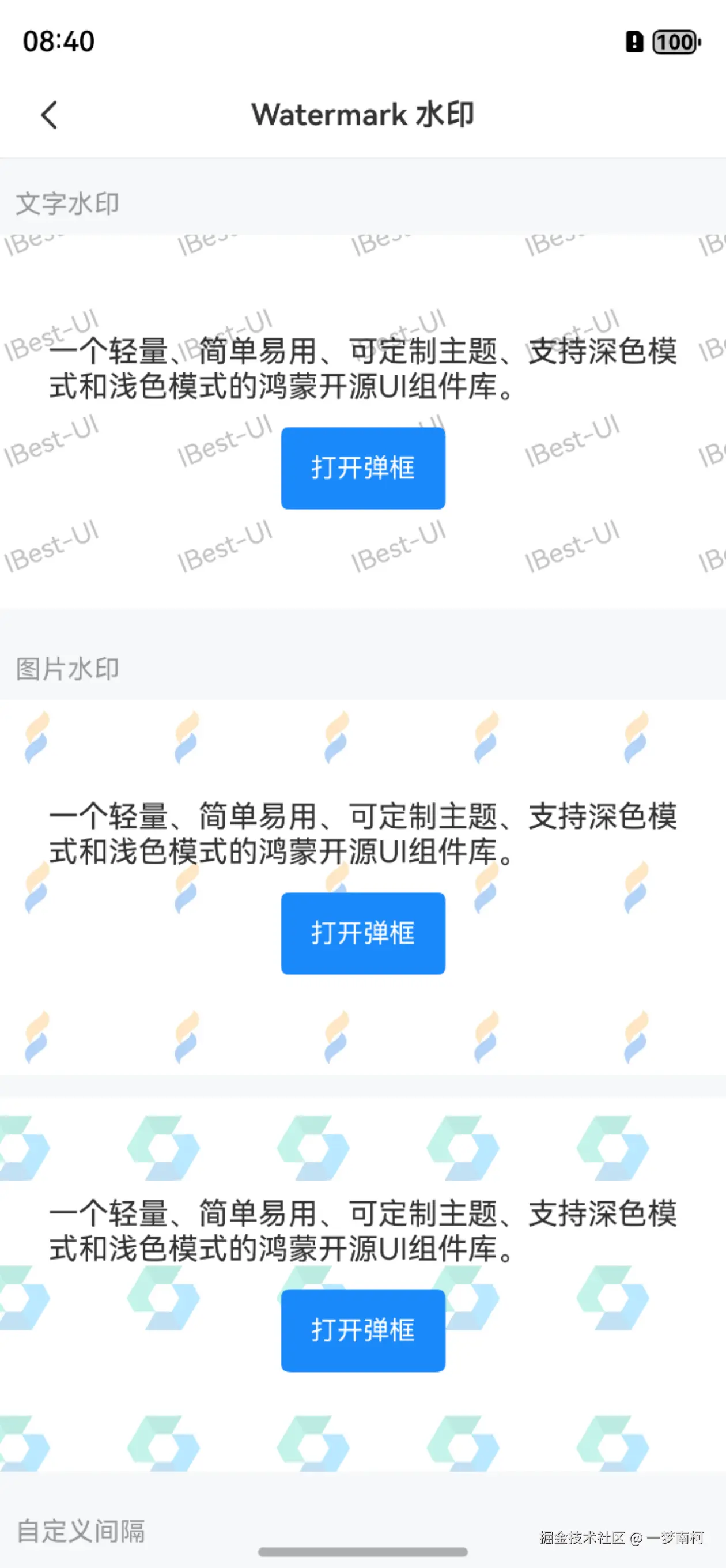
Task: Tap 打开弹框 on the green hexagon watermark card
Action: click(x=362, y=1330)
